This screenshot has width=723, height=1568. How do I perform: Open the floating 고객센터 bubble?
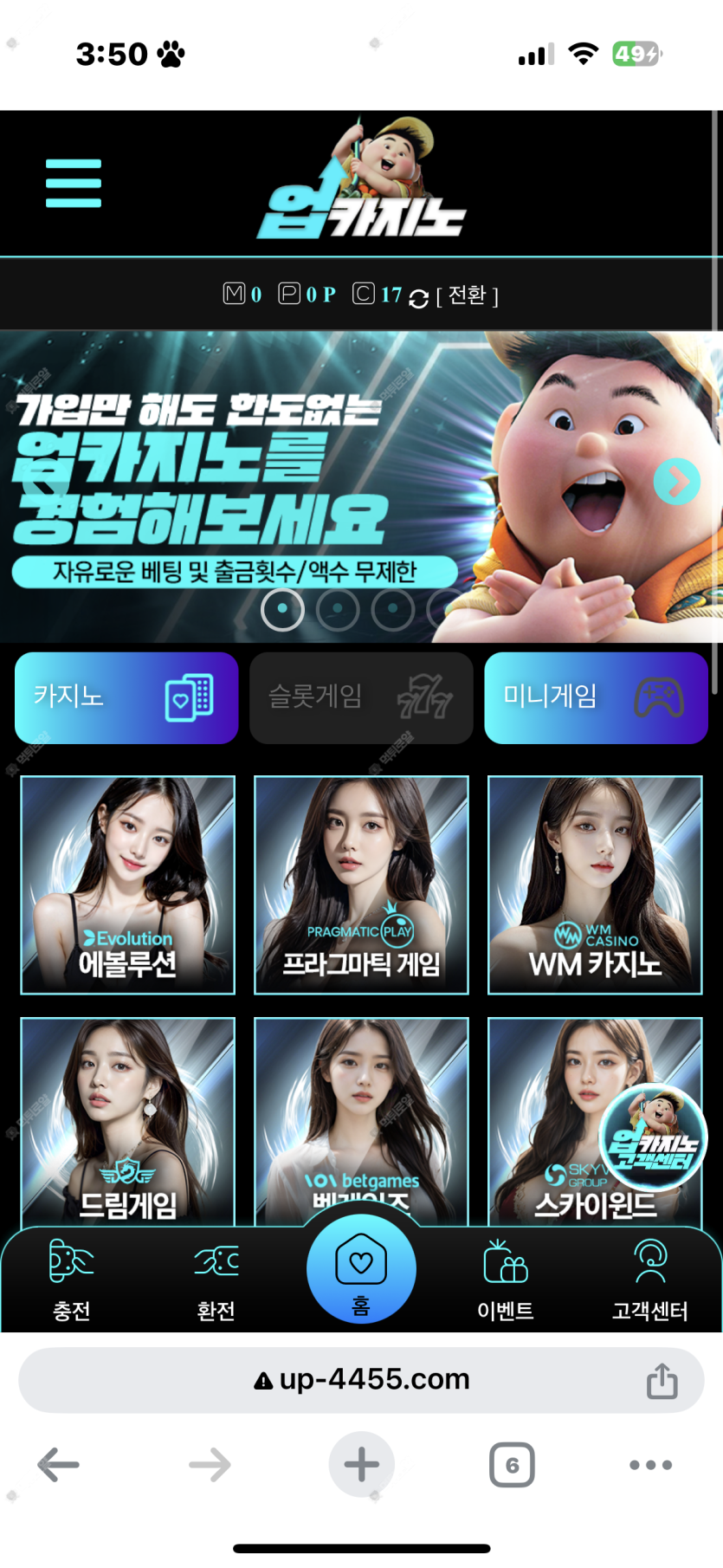click(654, 1137)
